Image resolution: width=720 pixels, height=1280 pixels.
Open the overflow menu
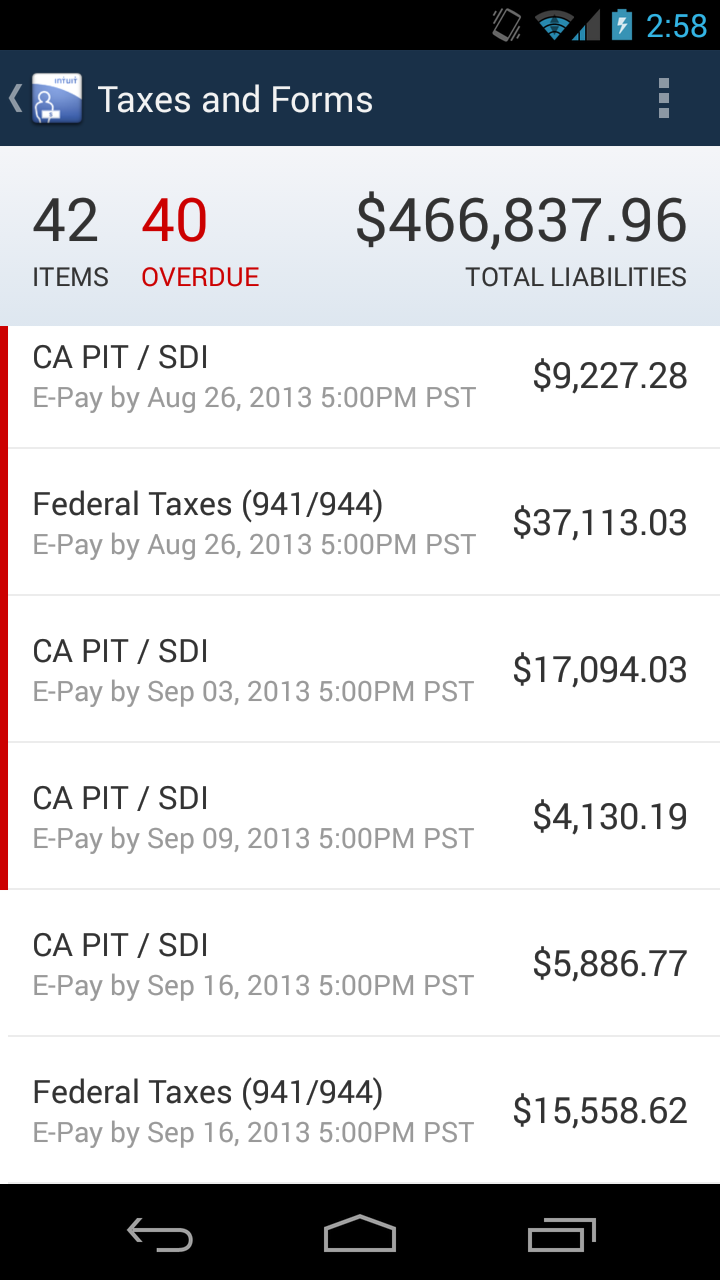tap(664, 98)
